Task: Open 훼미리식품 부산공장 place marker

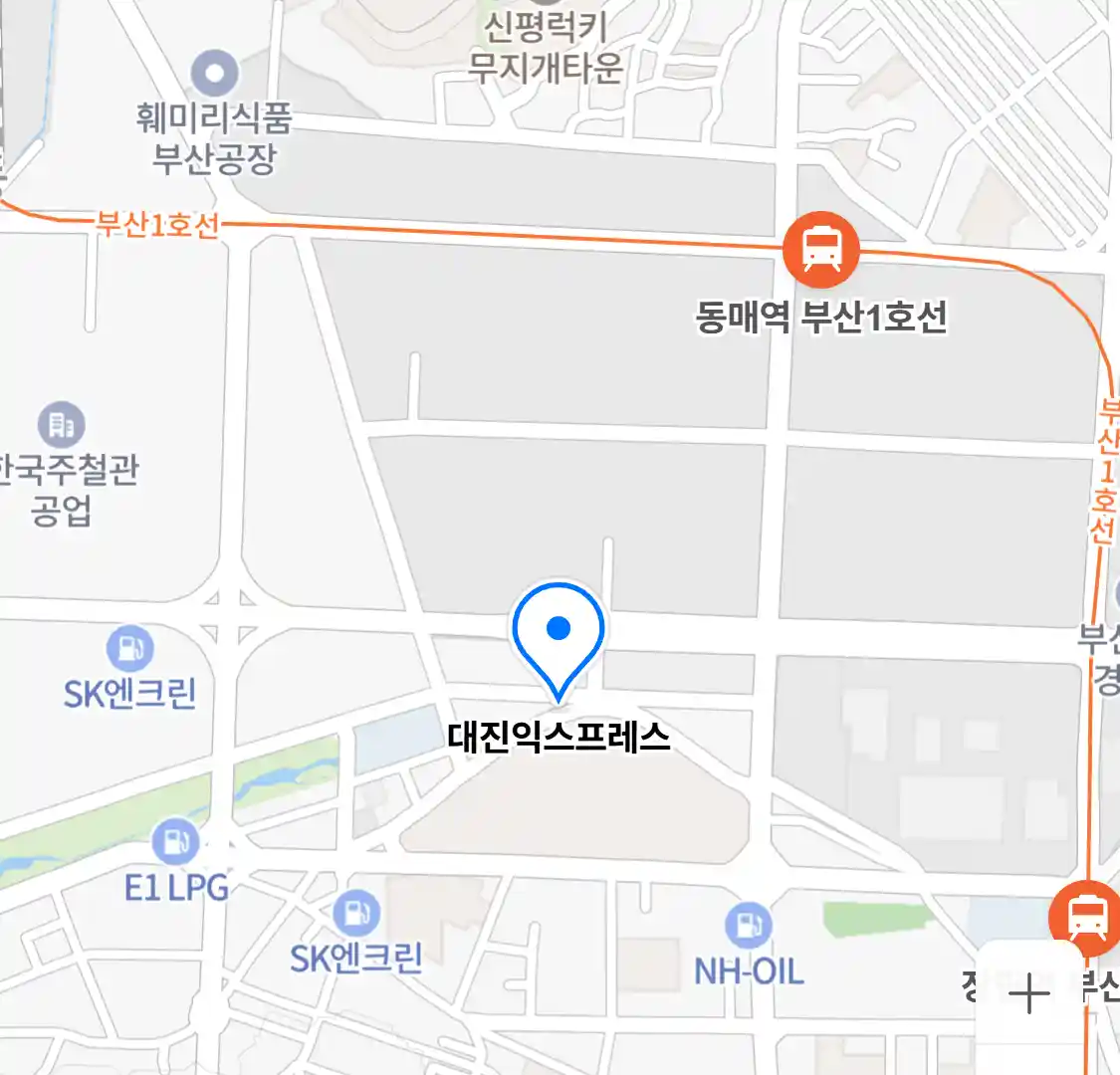Action: (214, 75)
